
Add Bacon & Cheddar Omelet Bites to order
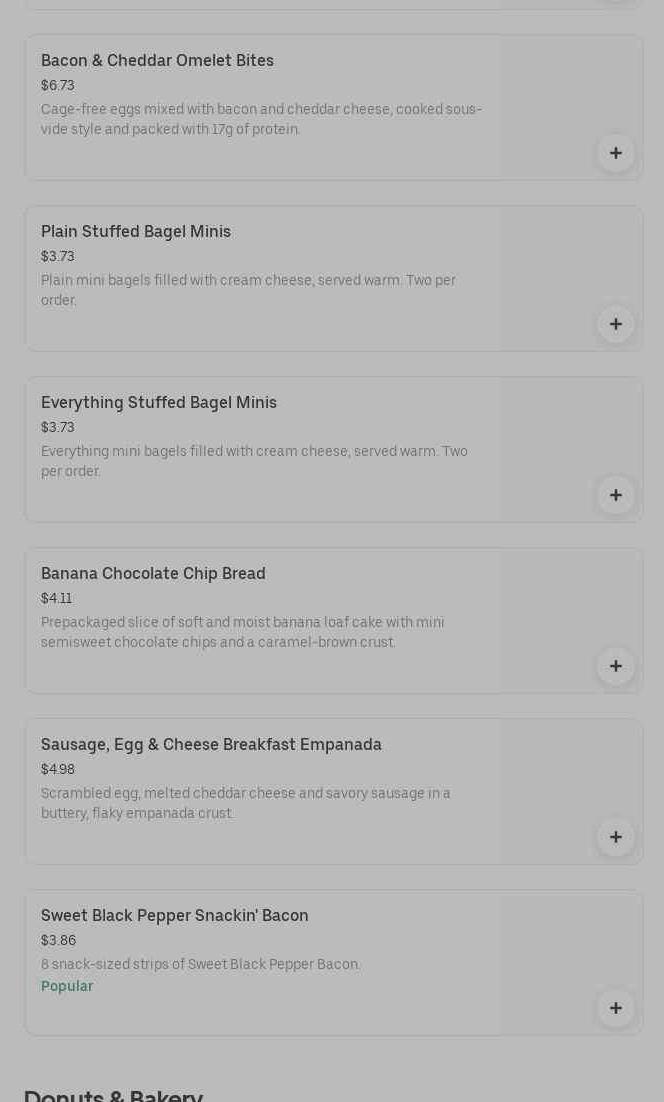coord(615,153)
